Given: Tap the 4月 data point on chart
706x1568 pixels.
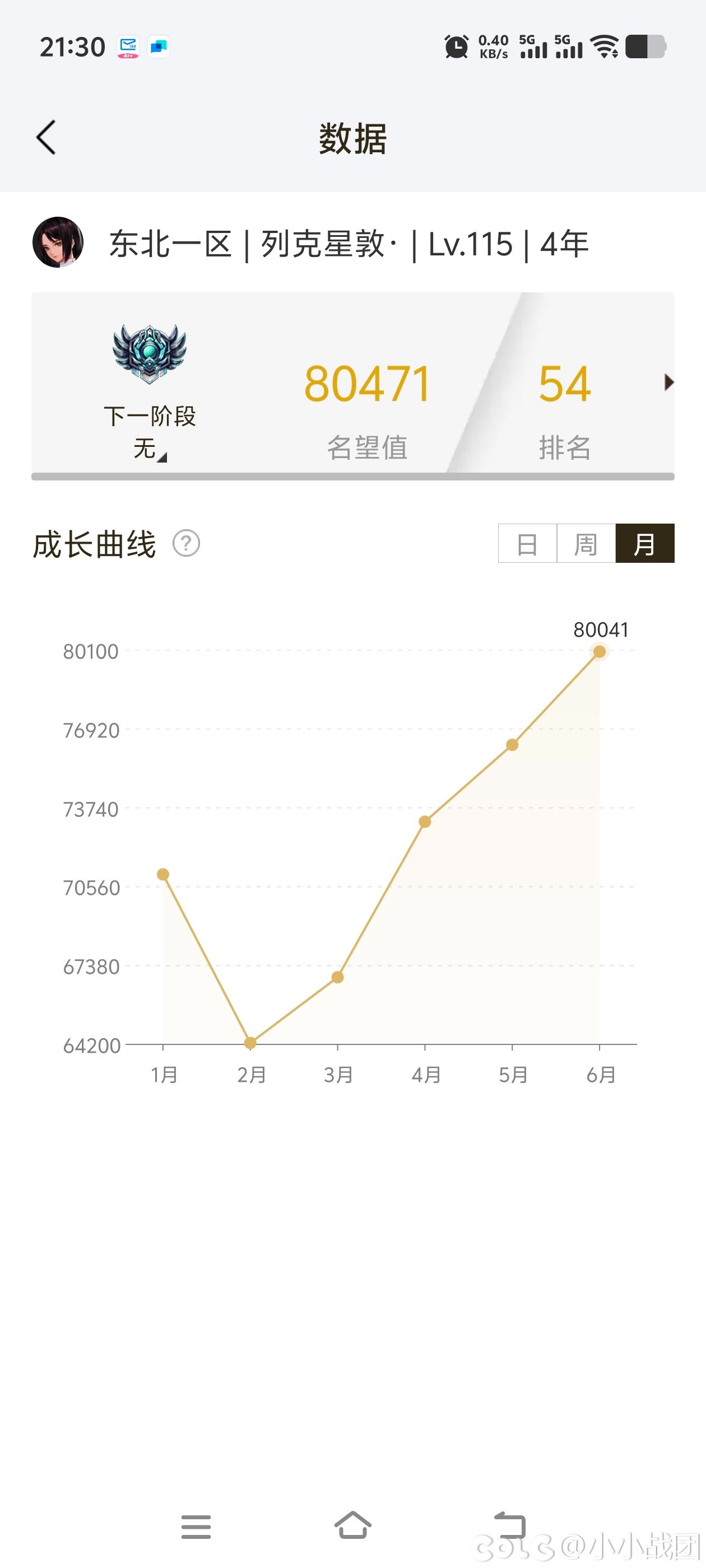Looking at the screenshot, I should click(425, 822).
